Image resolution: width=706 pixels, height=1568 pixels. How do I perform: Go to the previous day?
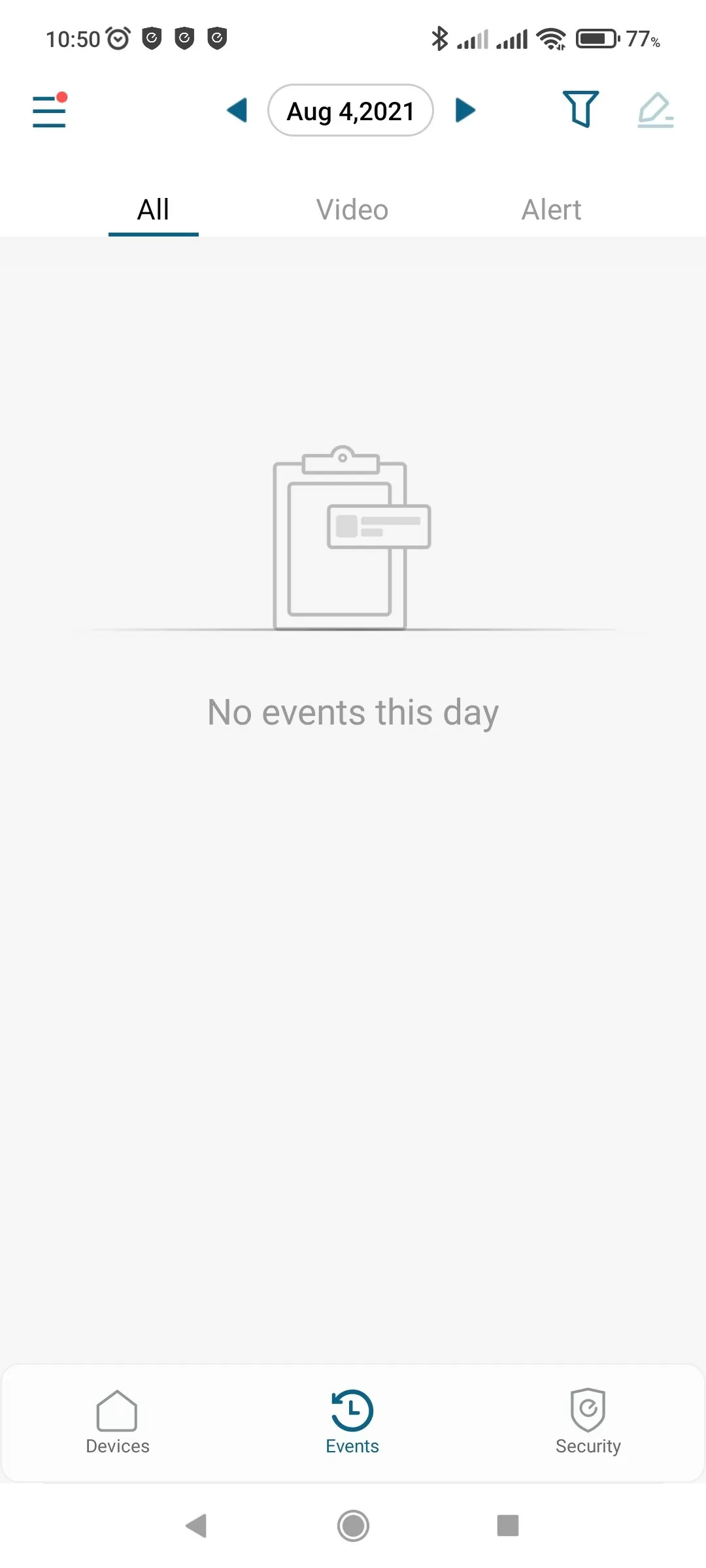pyautogui.click(x=237, y=110)
